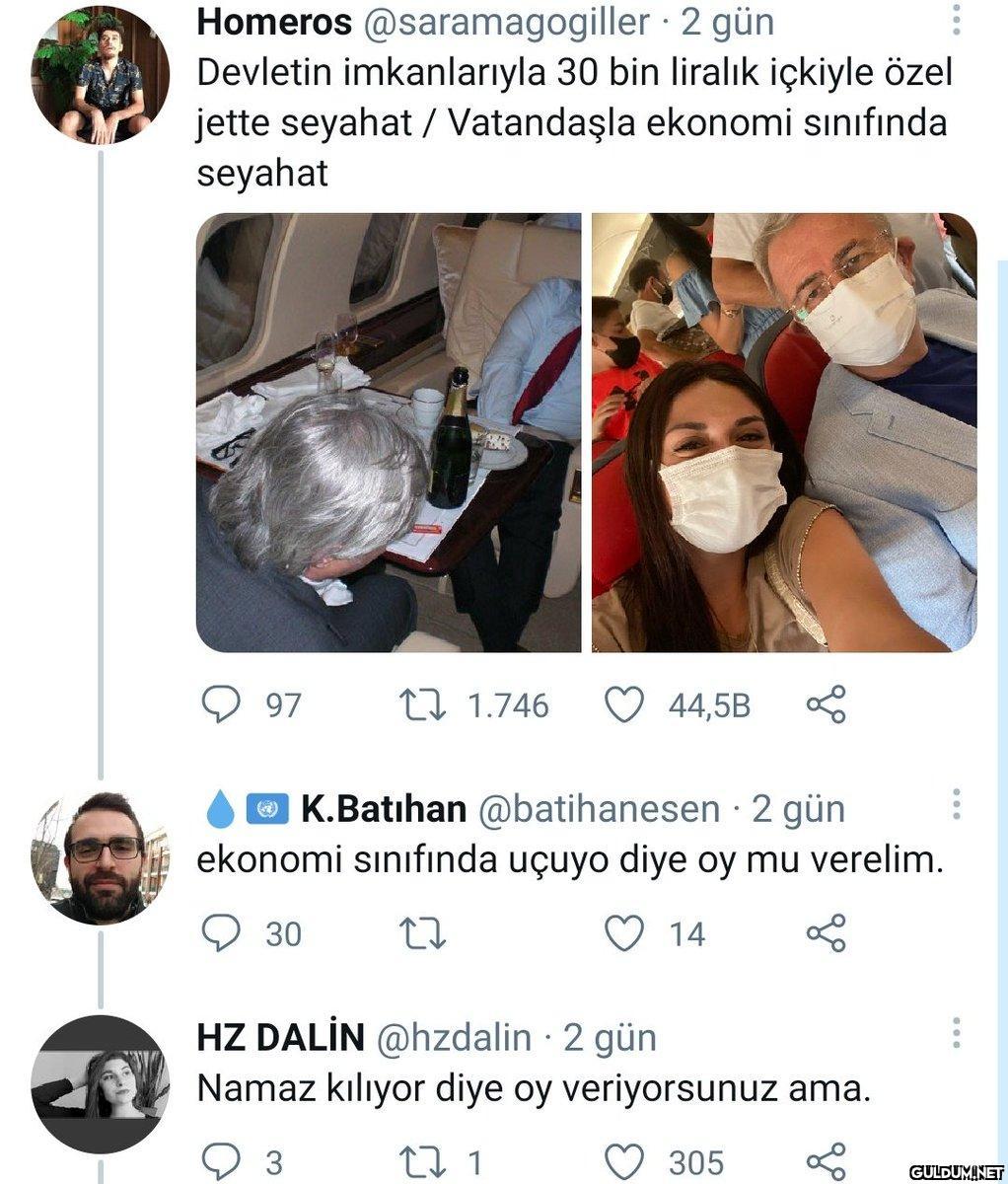
Task: Reply to K.Batıhan's tweet
Action: (222, 933)
